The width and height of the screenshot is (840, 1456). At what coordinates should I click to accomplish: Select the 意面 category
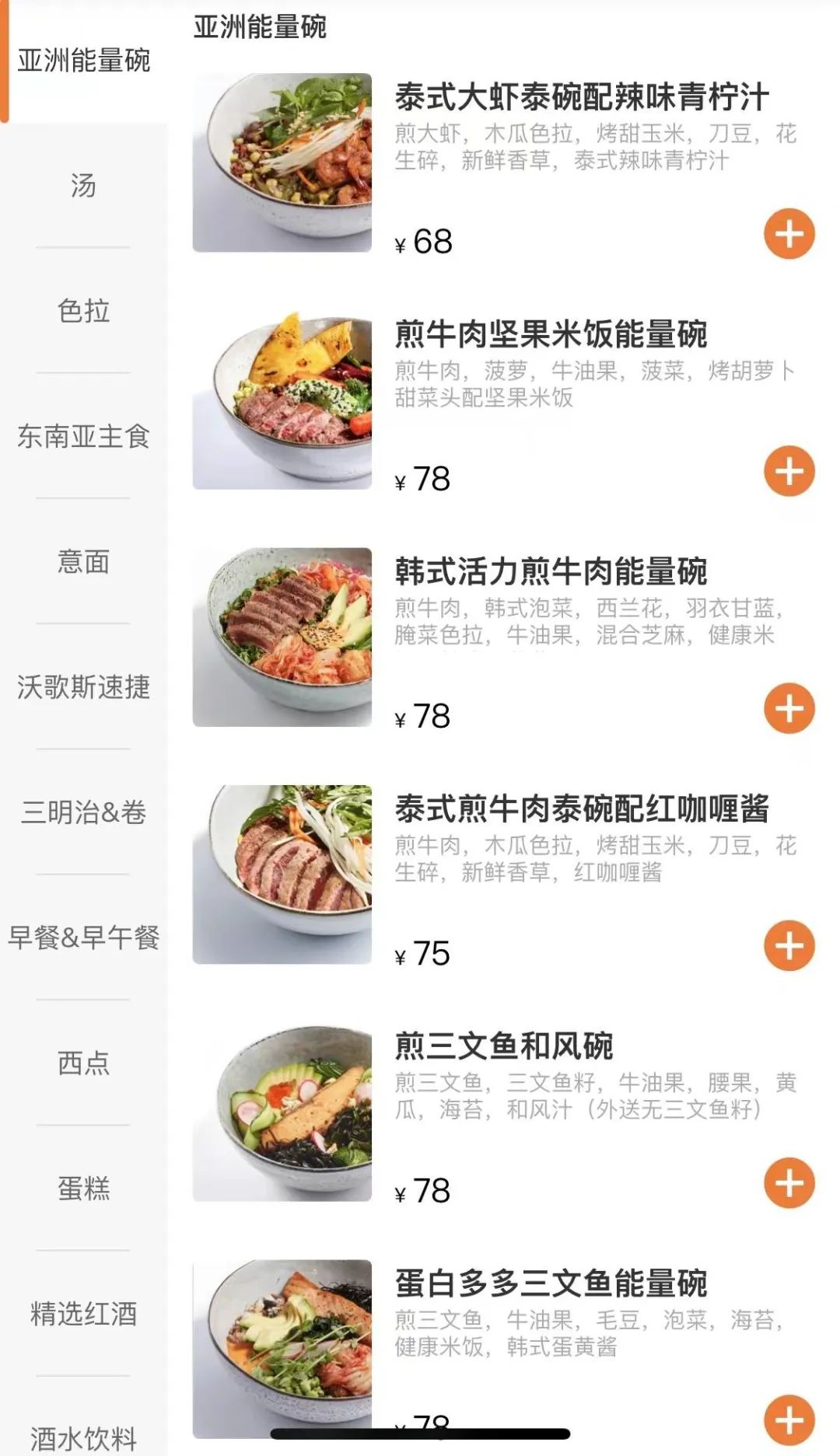pos(83,561)
